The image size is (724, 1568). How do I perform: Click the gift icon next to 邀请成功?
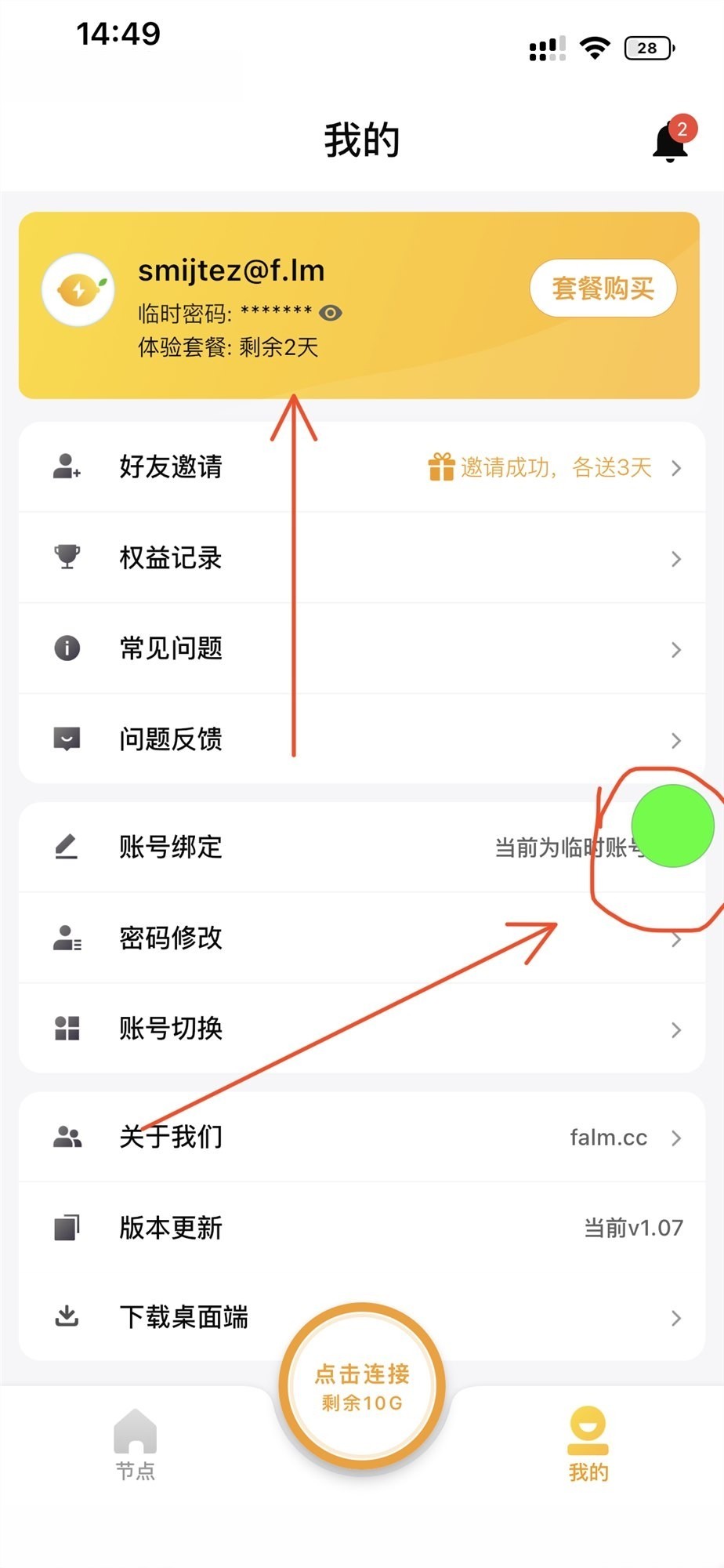pyautogui.click(x=442, y=467)
